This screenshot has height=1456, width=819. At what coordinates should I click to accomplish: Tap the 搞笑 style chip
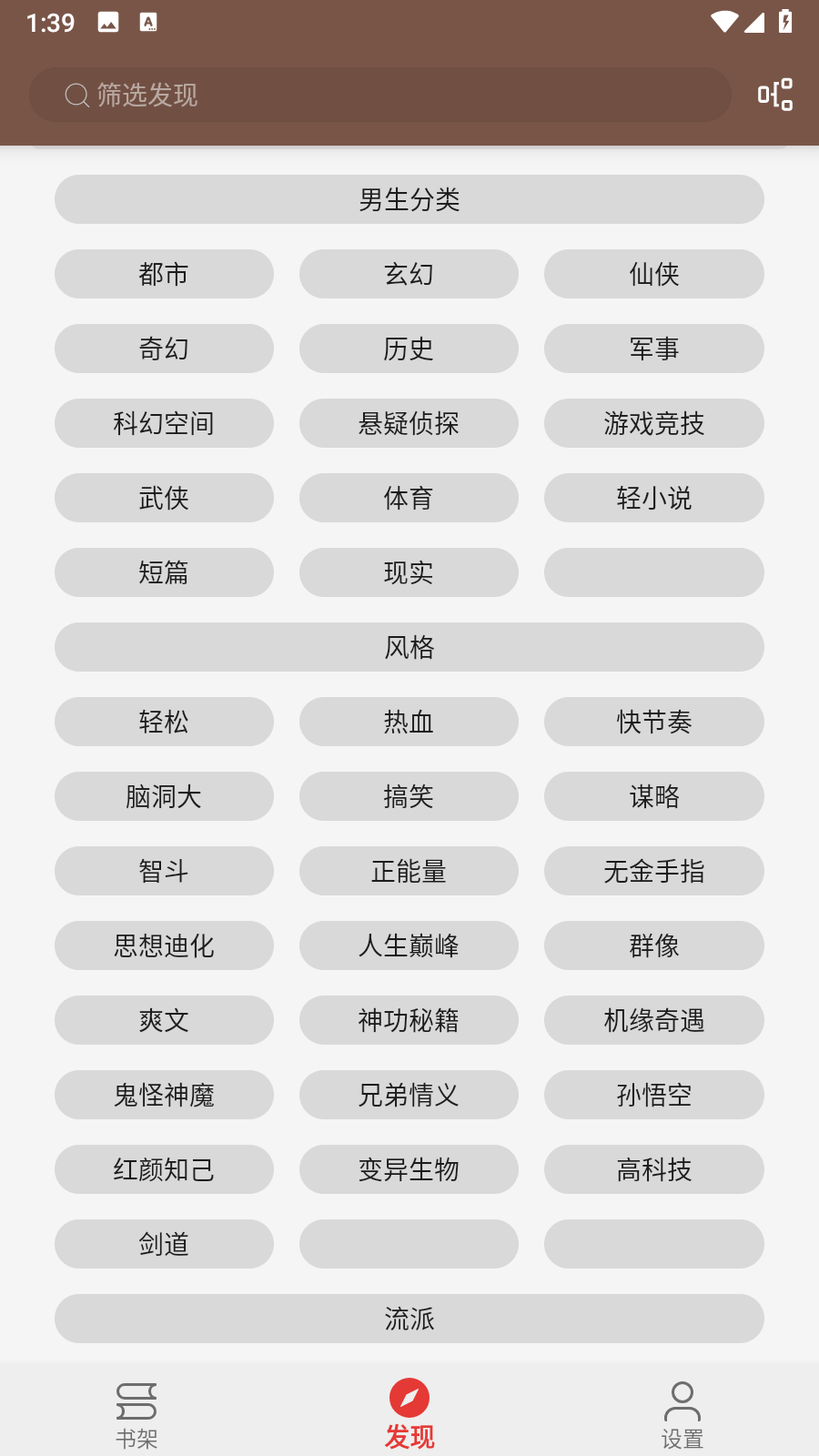point(409,796)
